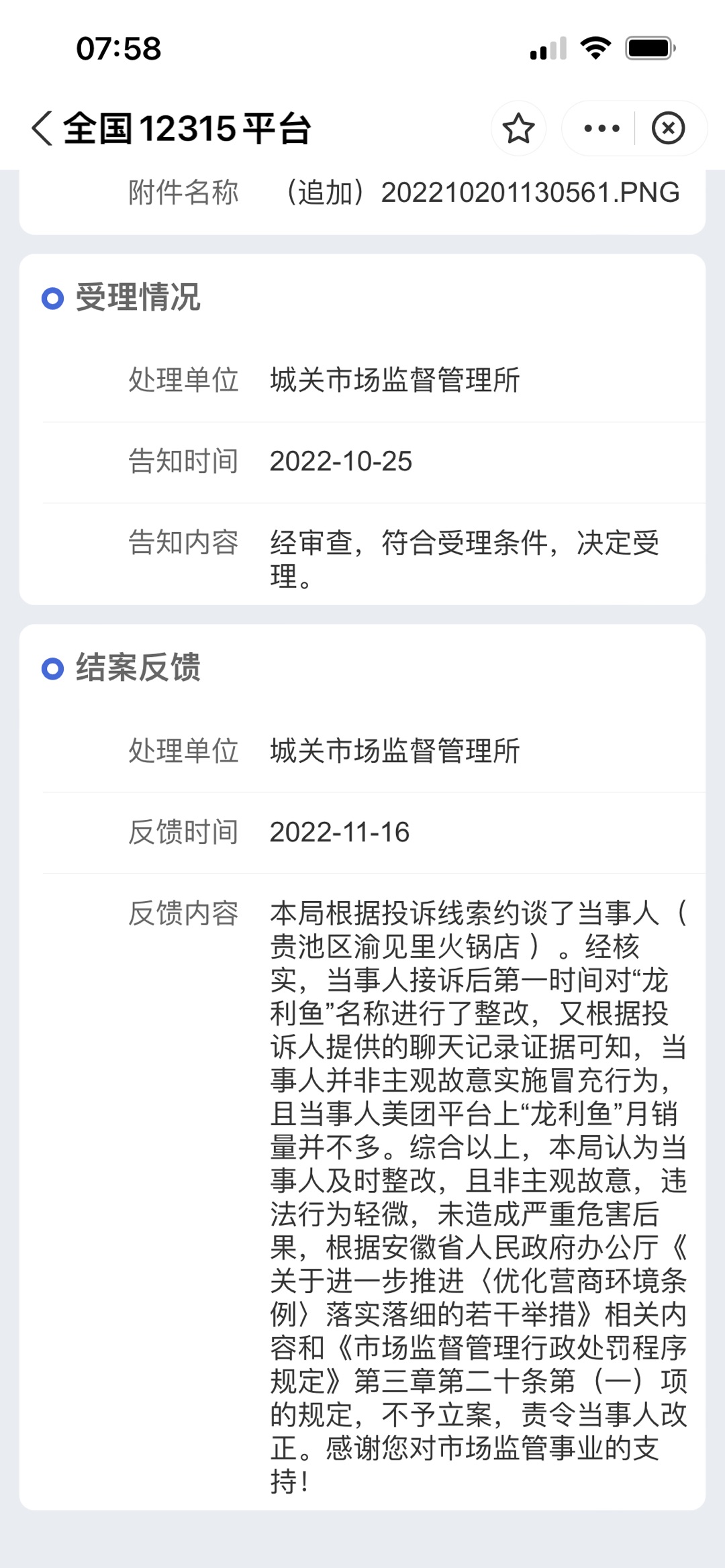Favorite this mini program with the star
The image size is (725, 1568).
[518, 128]
